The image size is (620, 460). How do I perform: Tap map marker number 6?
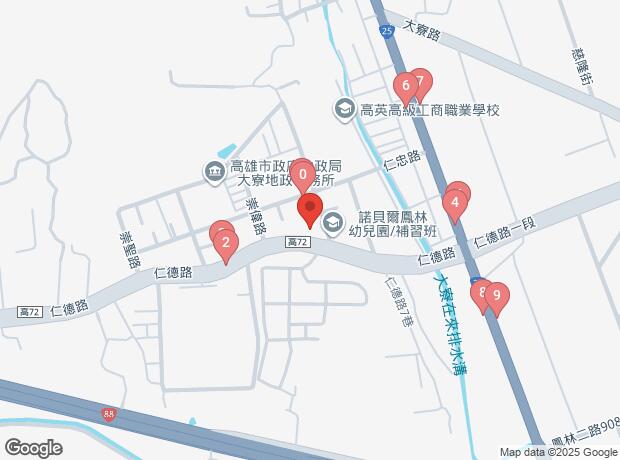point(405,86)
